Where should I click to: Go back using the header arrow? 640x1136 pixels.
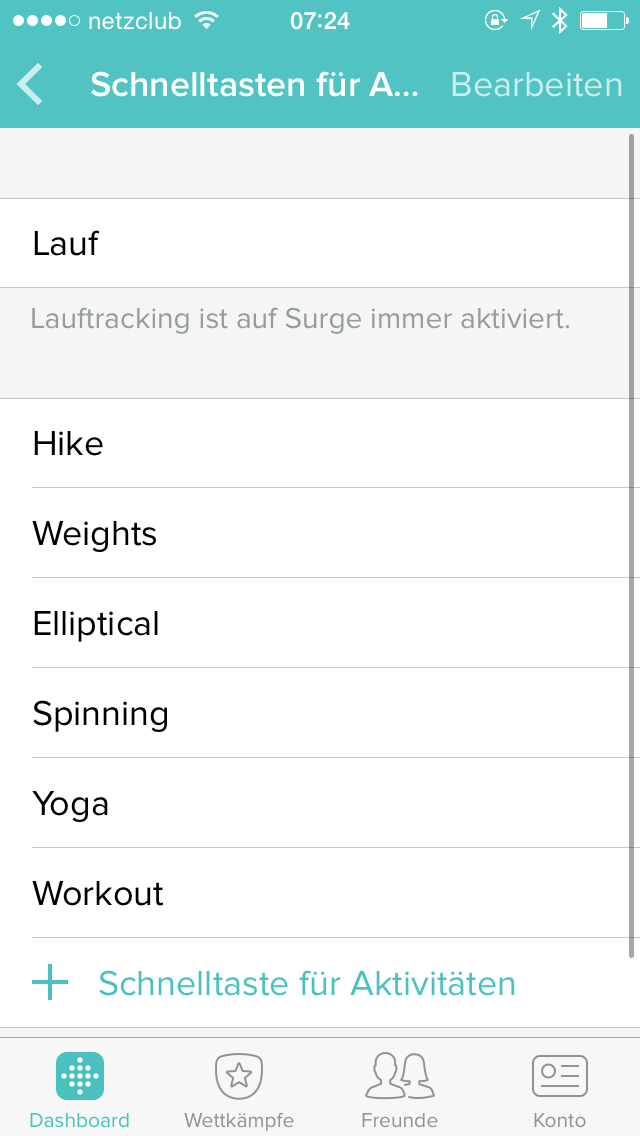(30, 85)
